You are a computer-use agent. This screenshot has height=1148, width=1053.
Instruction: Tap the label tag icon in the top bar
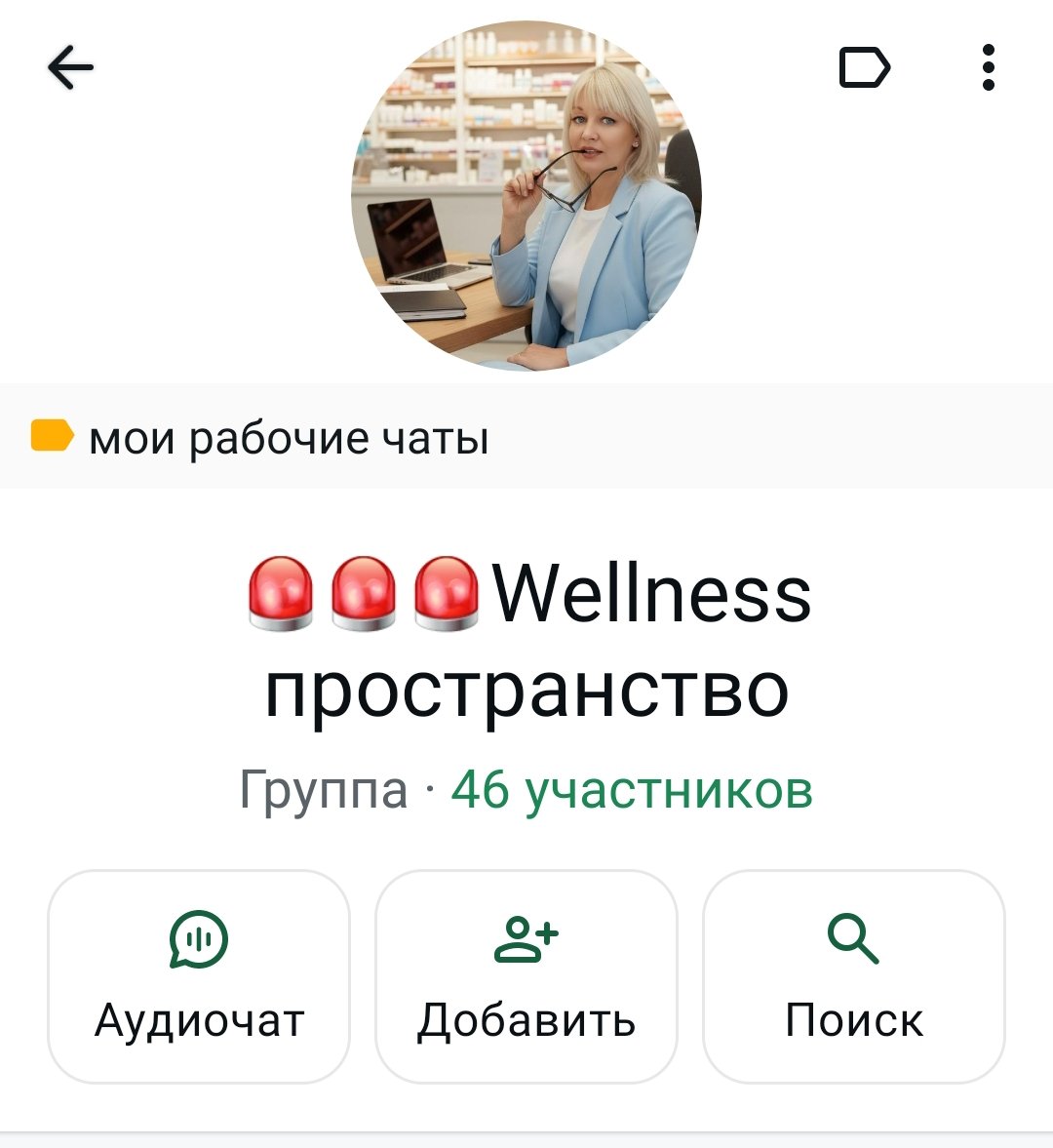point(866,66)
